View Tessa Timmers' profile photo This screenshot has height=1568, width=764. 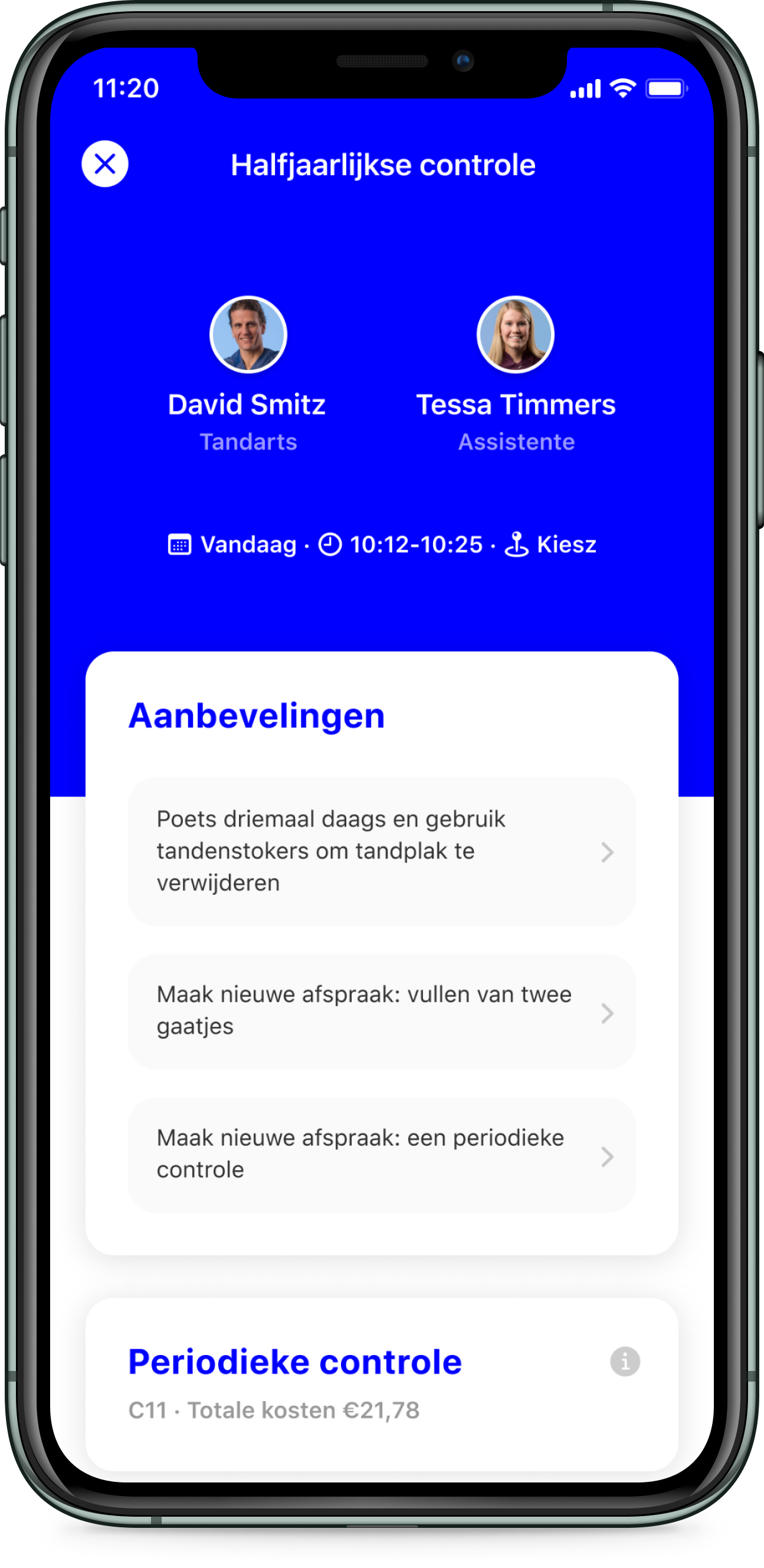click(x=515, y=334)
